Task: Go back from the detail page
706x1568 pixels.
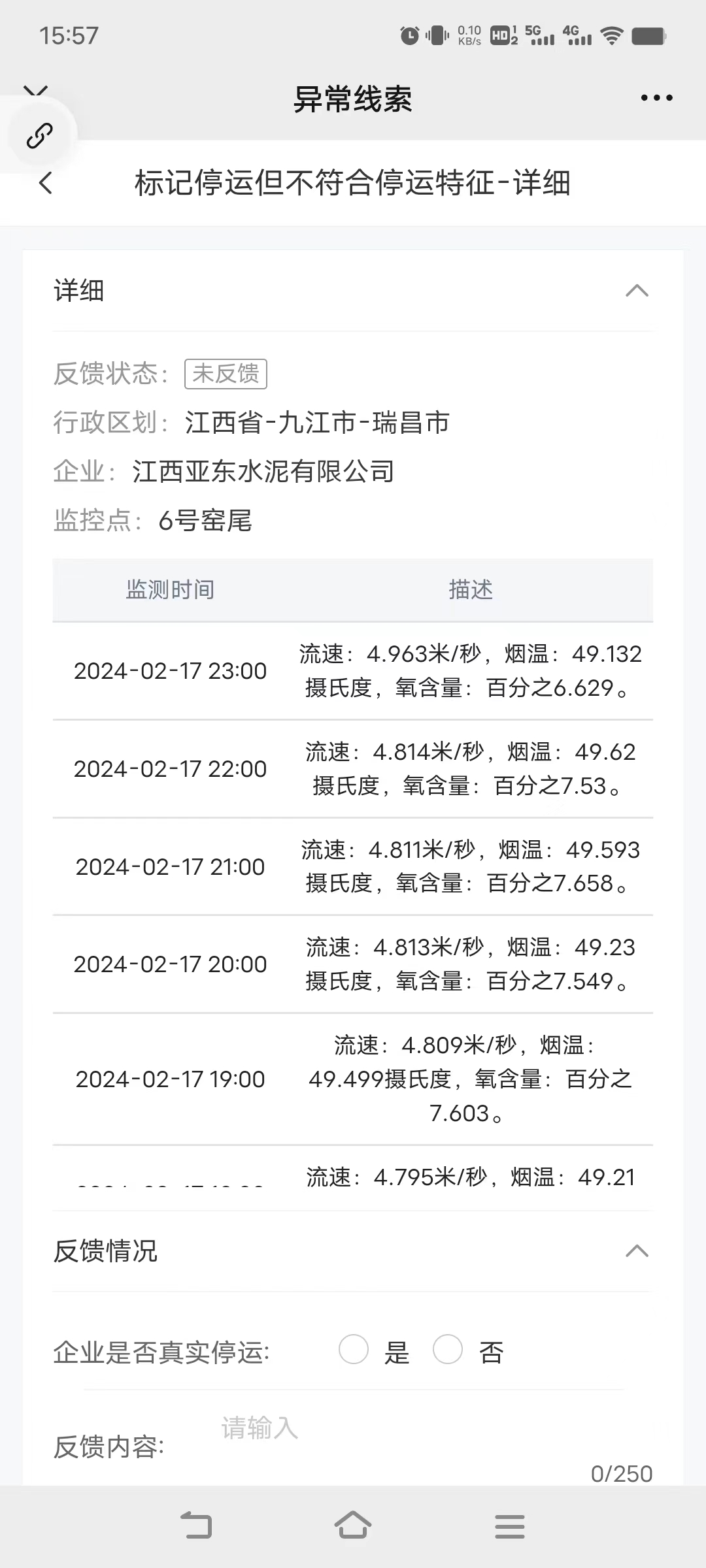Action: coord(45,183)
